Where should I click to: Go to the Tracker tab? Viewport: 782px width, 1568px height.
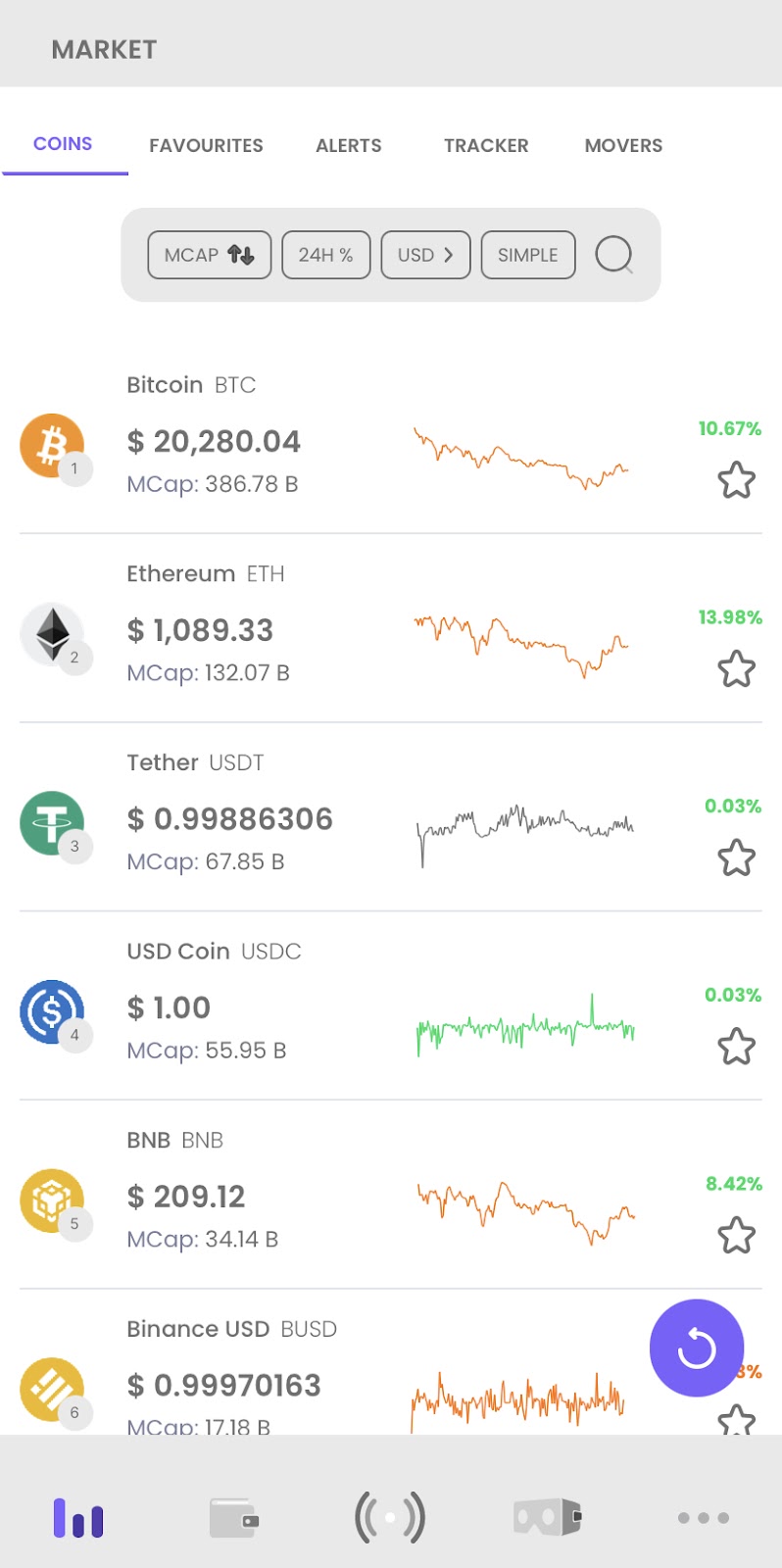(486, 145)
